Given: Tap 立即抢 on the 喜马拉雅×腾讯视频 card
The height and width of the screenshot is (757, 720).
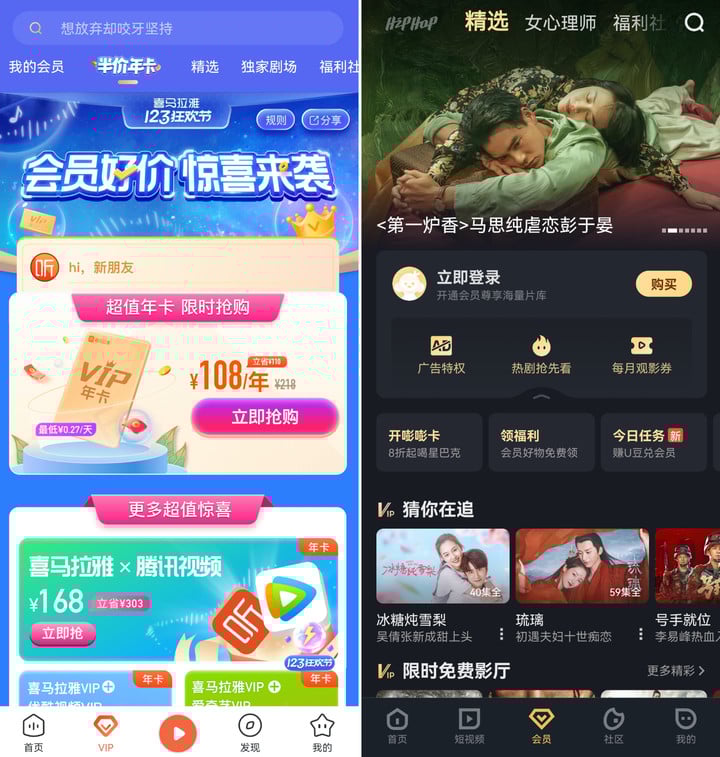Looking at the screenshot, I should coord(62,633).
